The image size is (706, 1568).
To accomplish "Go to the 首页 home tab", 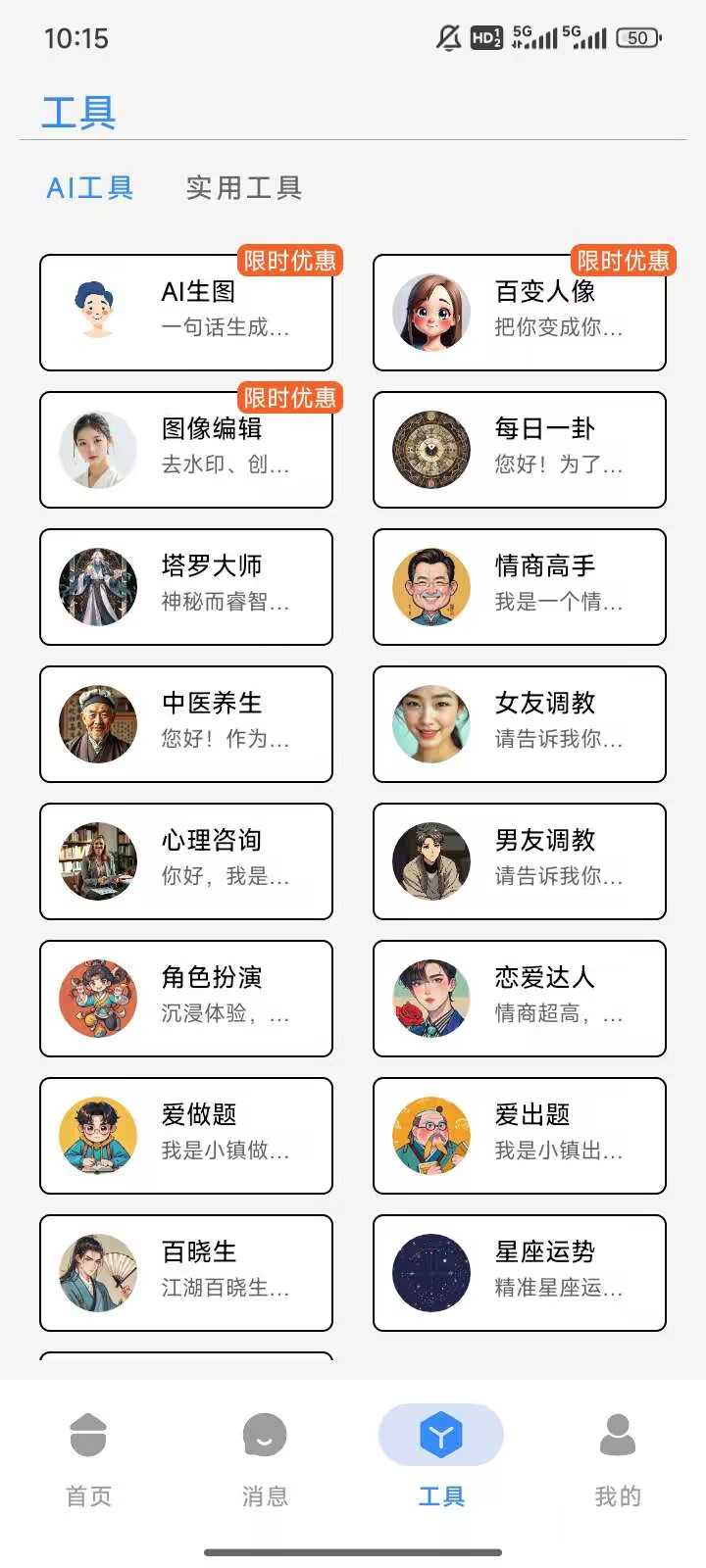I will [x=88, y=1458].
